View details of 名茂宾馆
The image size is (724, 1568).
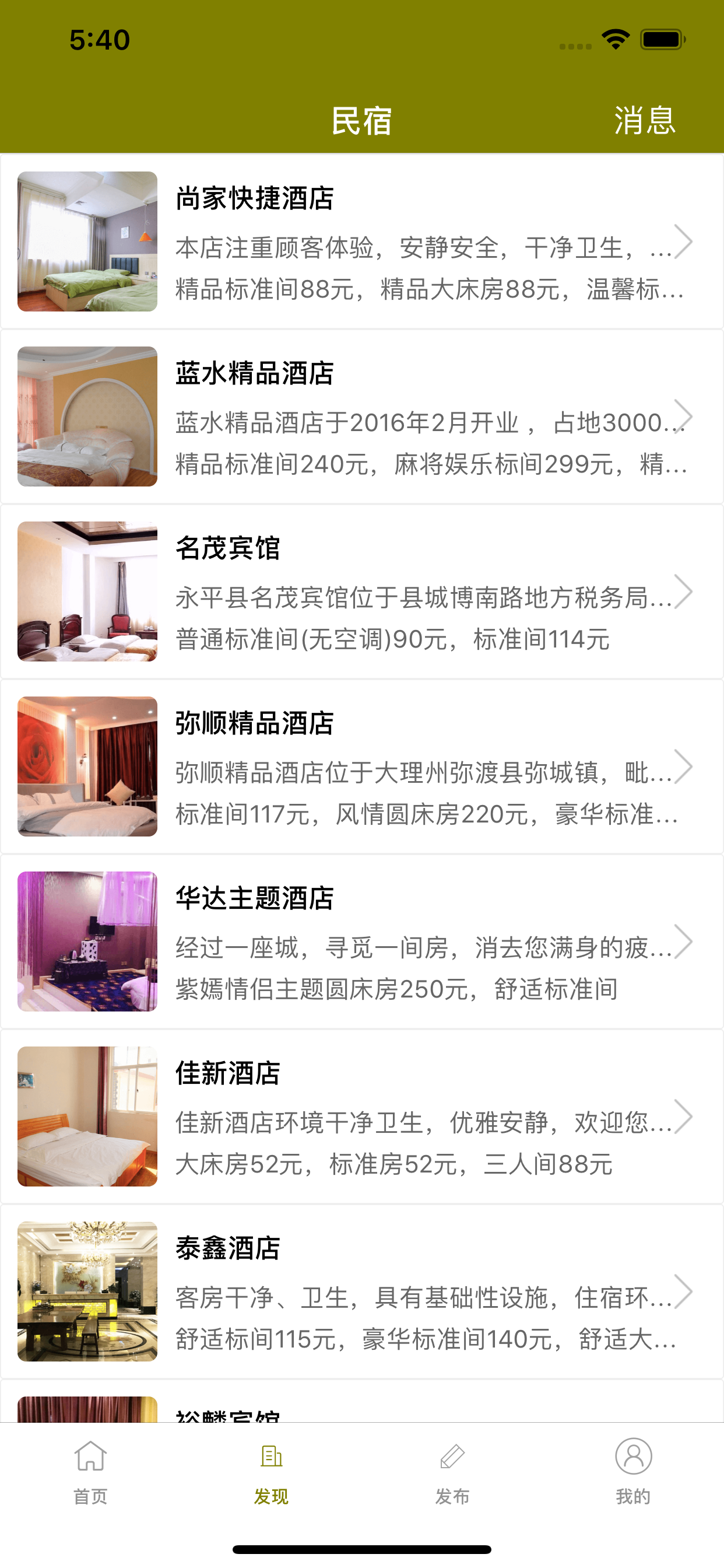click(362, 591)
